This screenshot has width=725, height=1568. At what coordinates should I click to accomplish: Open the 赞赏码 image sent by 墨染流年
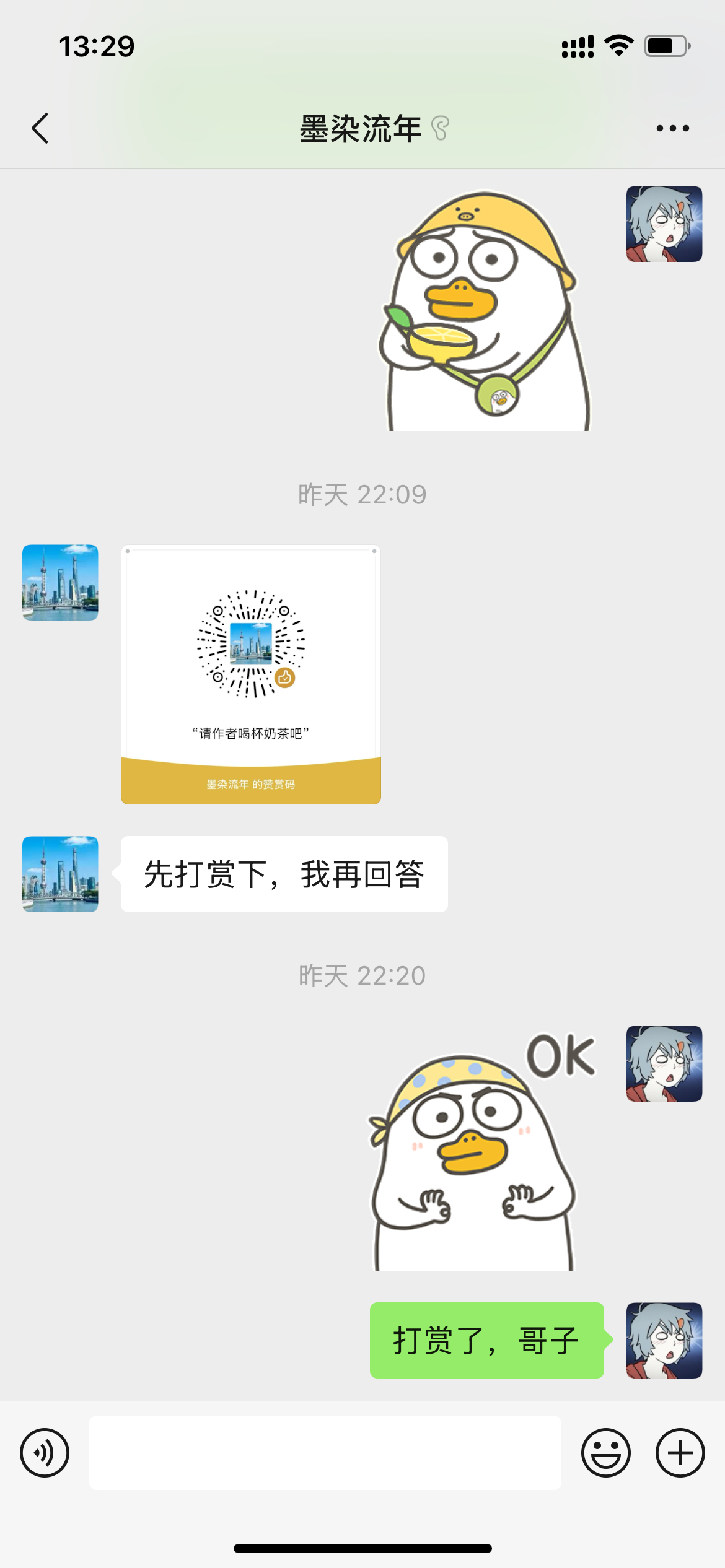tap(251, 674)
